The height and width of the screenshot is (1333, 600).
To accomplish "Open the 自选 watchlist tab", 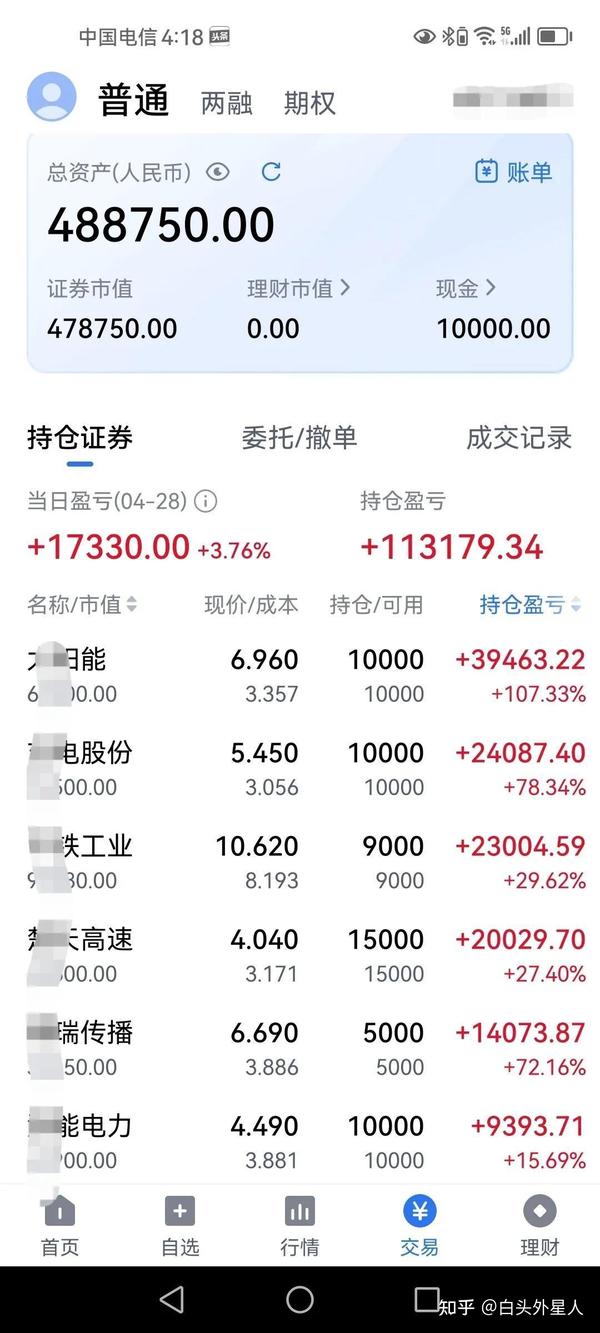I will [x=180, y=1226].
